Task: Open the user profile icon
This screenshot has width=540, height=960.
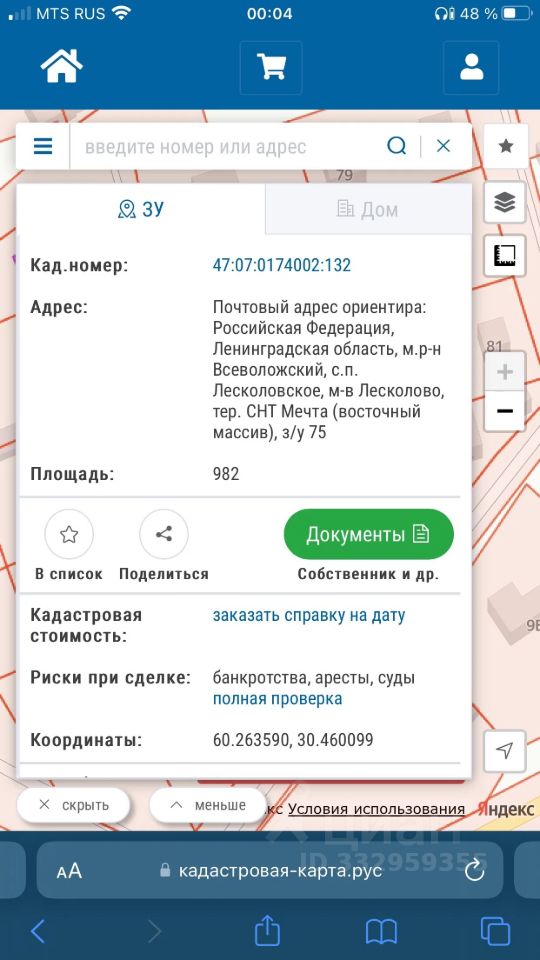Action: 471,67
